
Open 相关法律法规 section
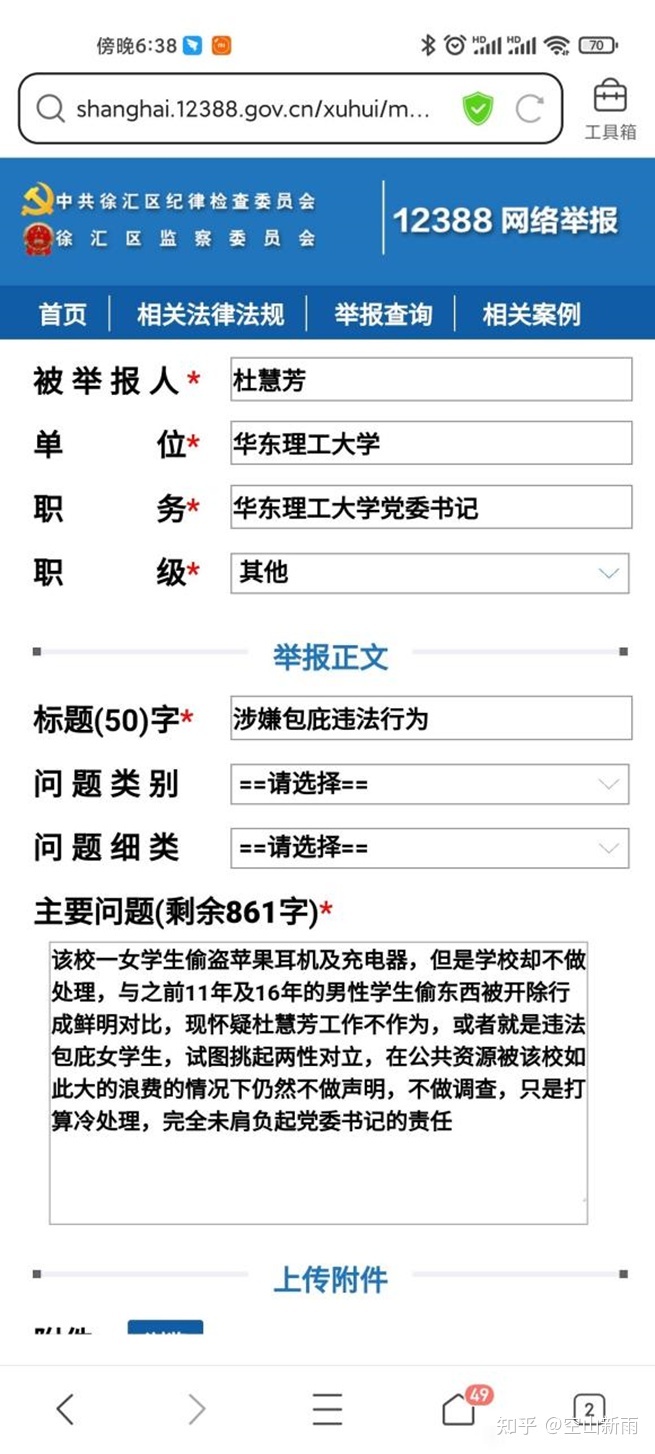click(211, 315)
